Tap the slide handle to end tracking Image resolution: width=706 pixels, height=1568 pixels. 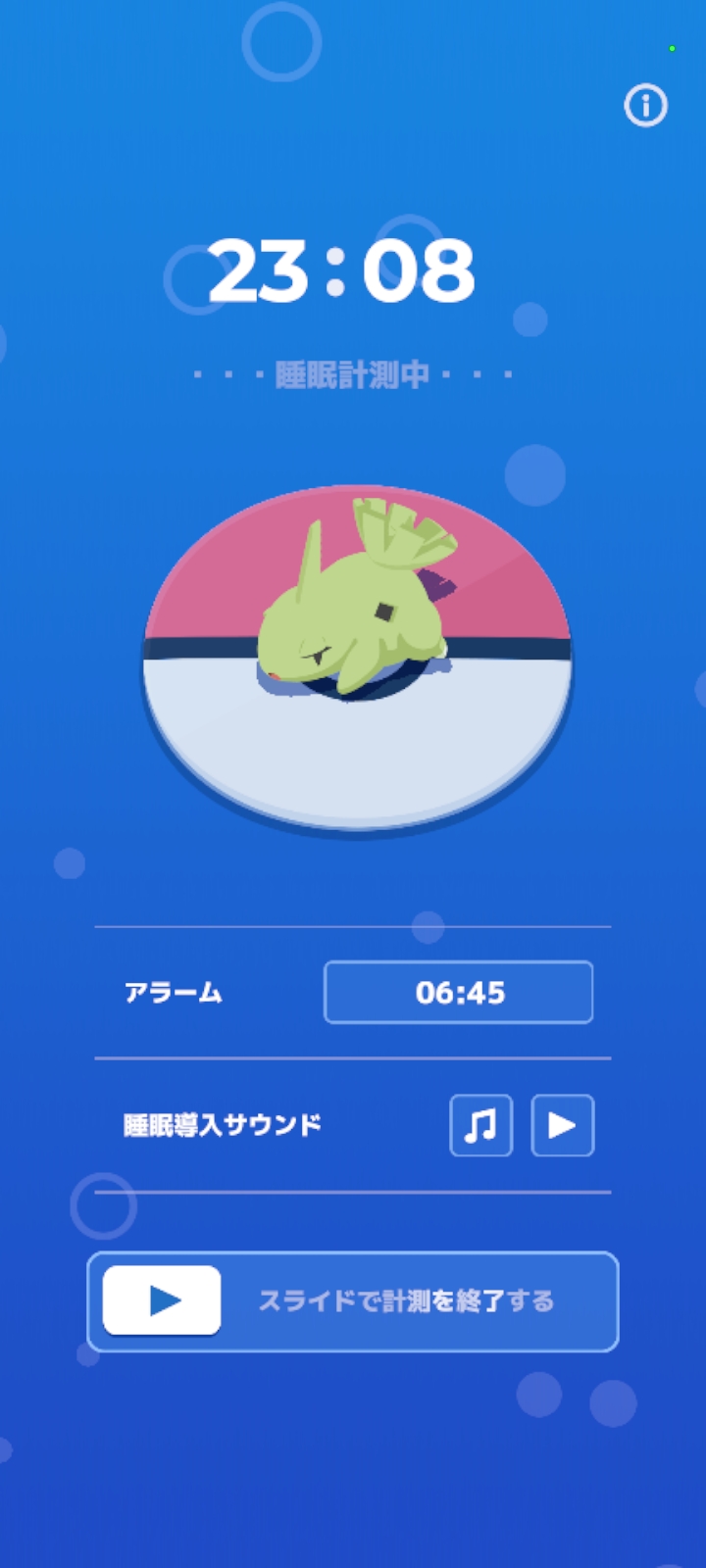click(x=162, y=1300)
